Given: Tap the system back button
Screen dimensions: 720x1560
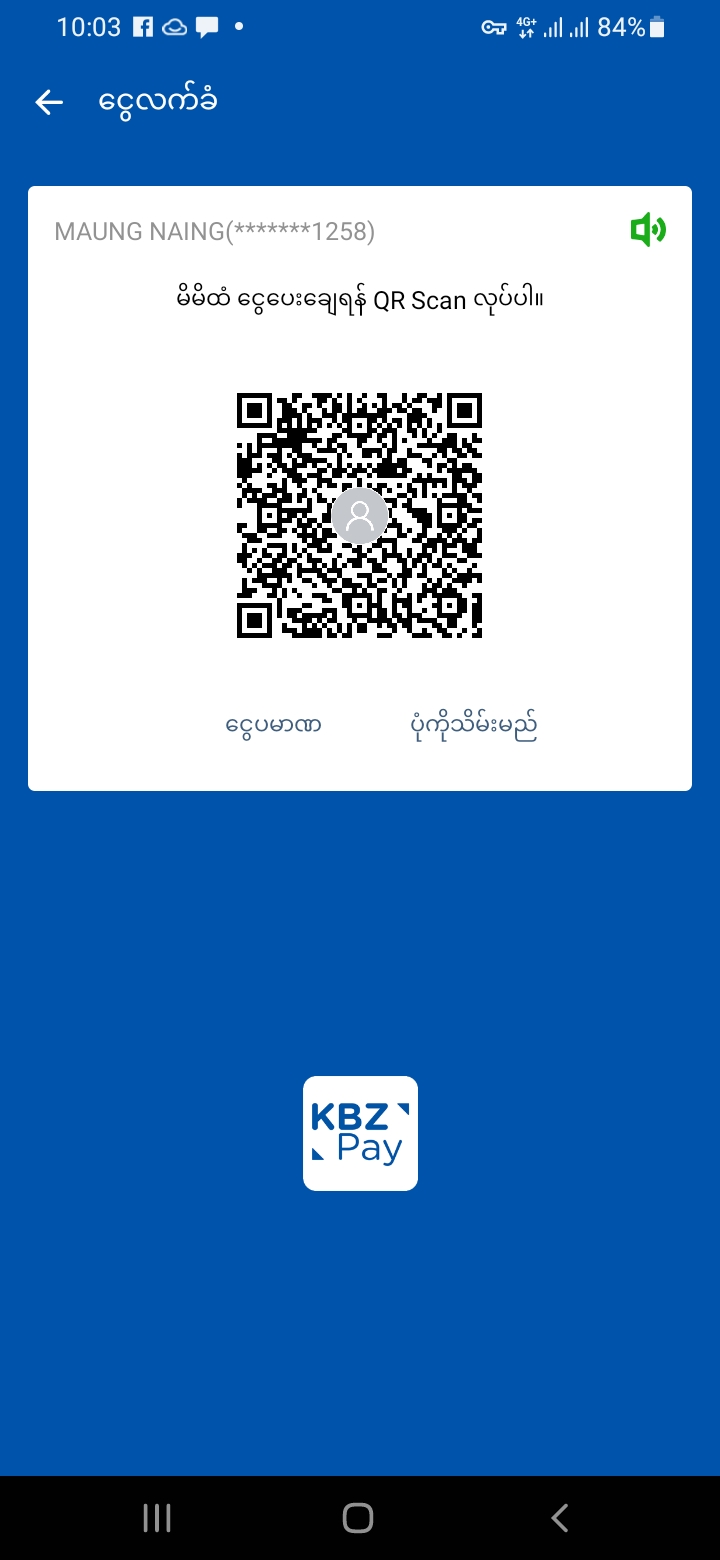Looking at the screenshot, I should (559, 1518).
